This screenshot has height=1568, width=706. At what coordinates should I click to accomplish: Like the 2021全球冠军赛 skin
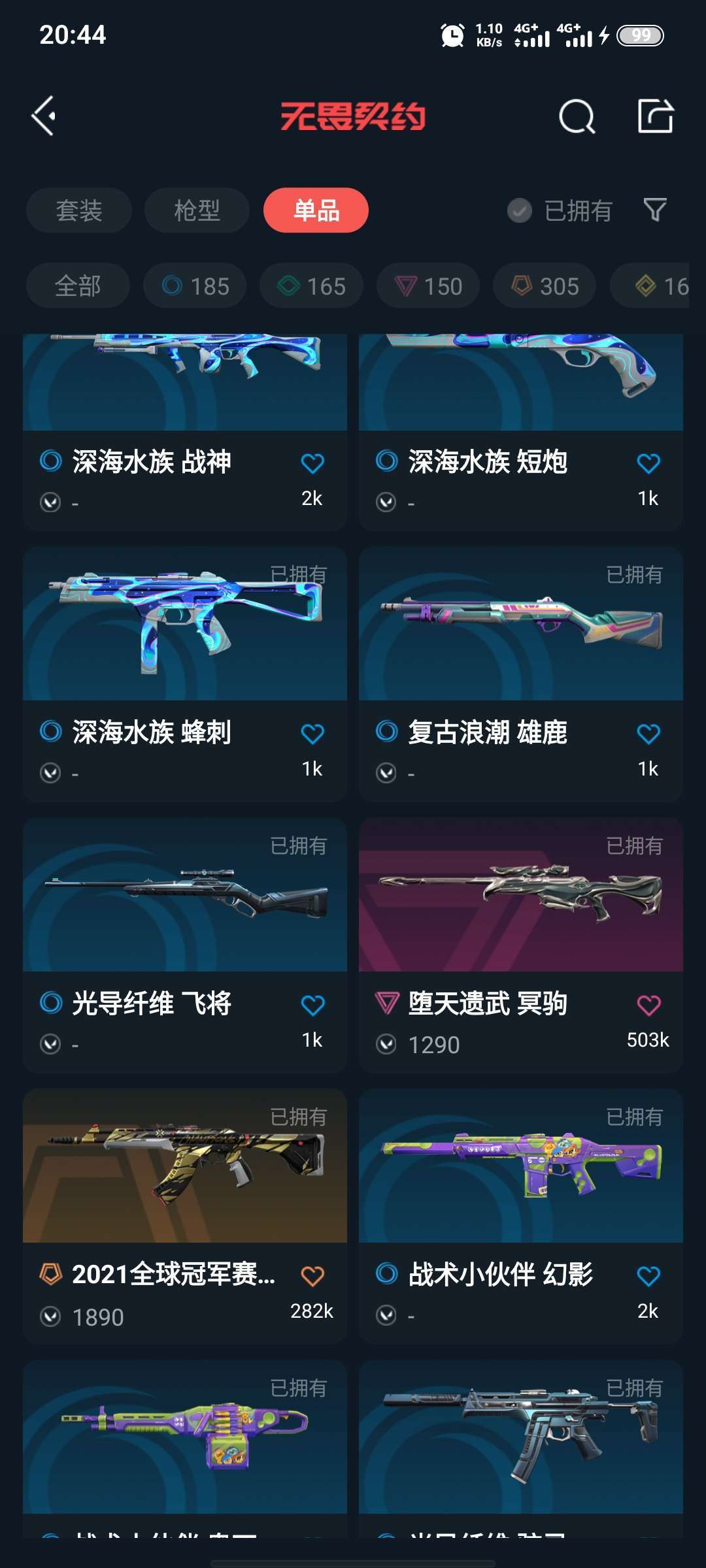(x=312, y=1276)
